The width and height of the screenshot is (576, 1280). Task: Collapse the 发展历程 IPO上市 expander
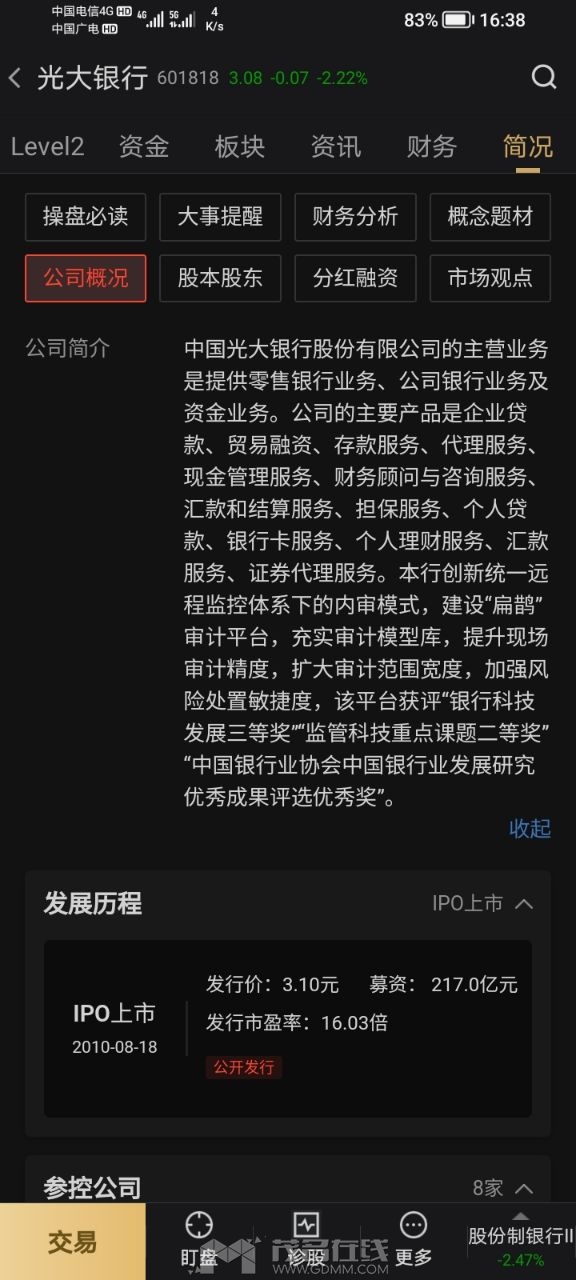click(483, 903)
